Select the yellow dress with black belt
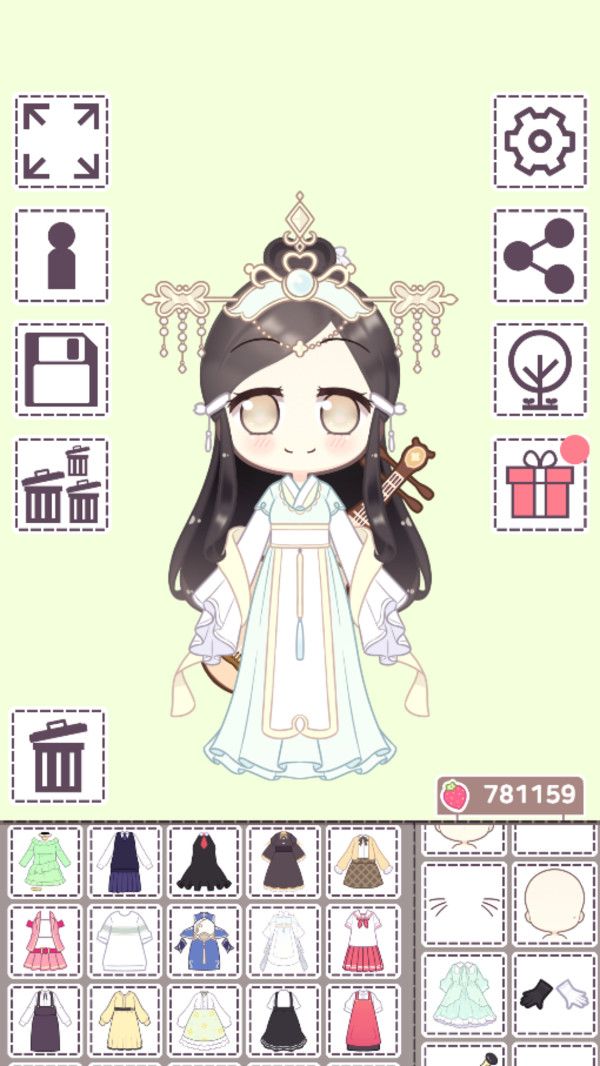600x1066 pixels. click(x=124, y=1020)
